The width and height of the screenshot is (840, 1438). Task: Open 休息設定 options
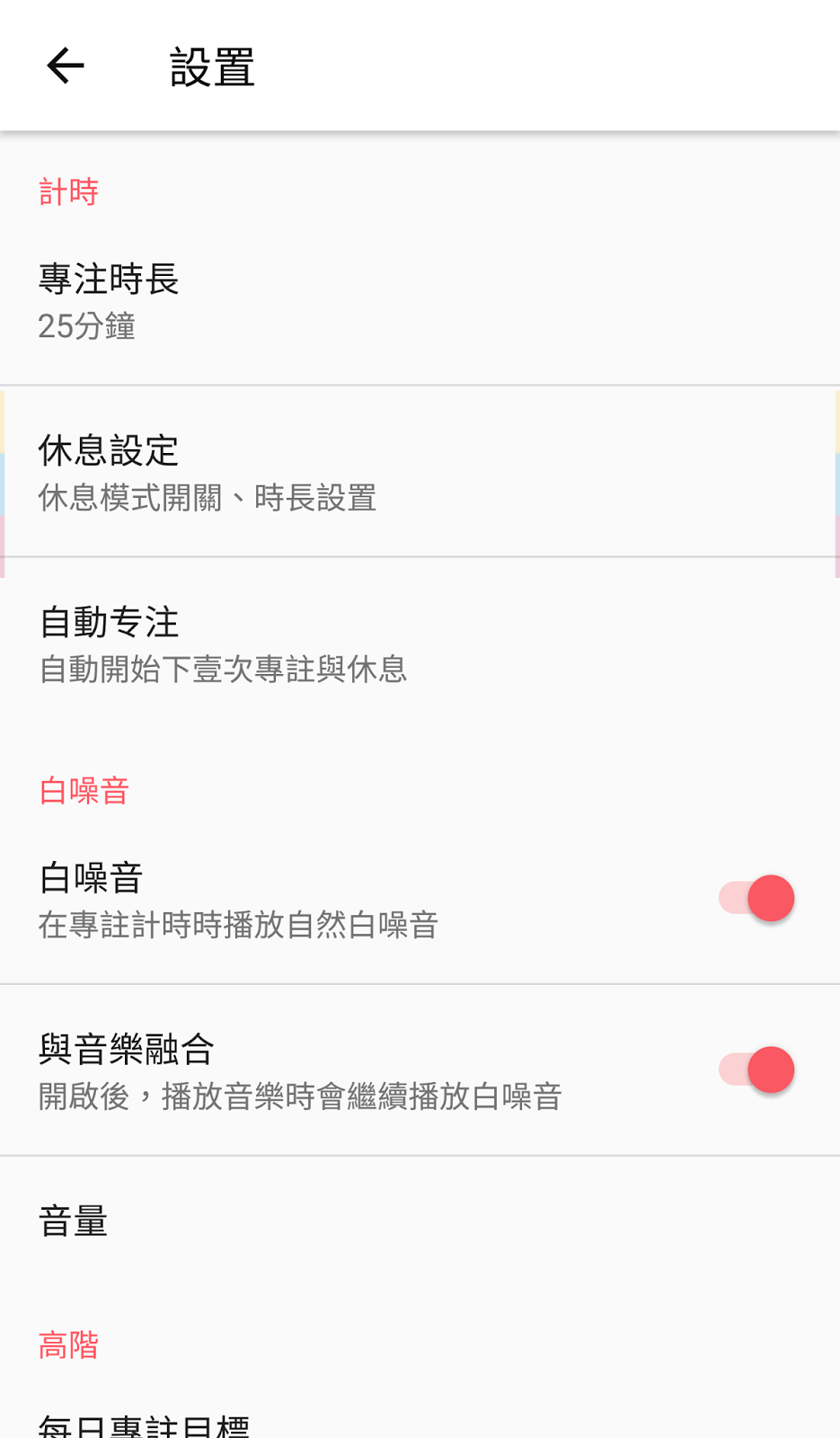coord(419,473)
